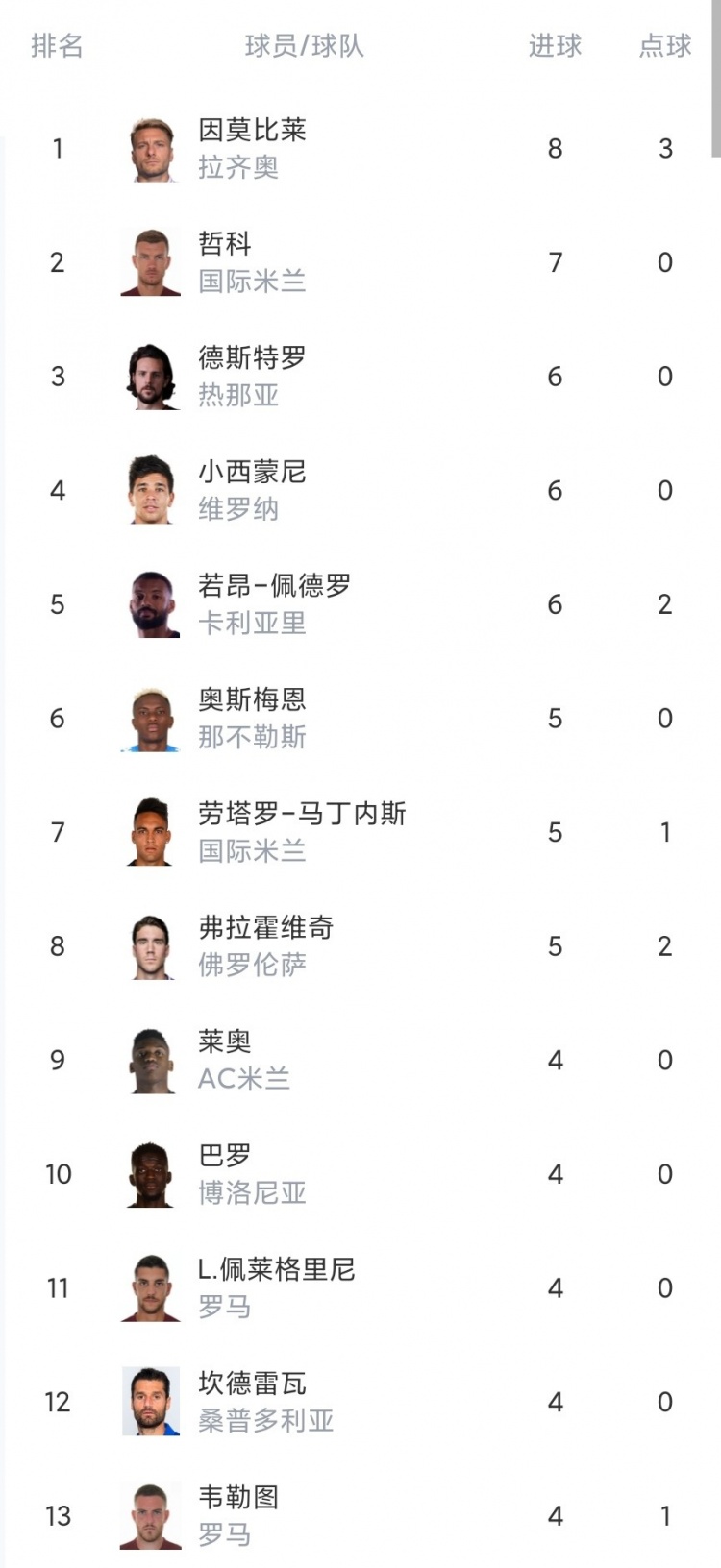Open 弗拉霍维奇's player row

point(360,946)
